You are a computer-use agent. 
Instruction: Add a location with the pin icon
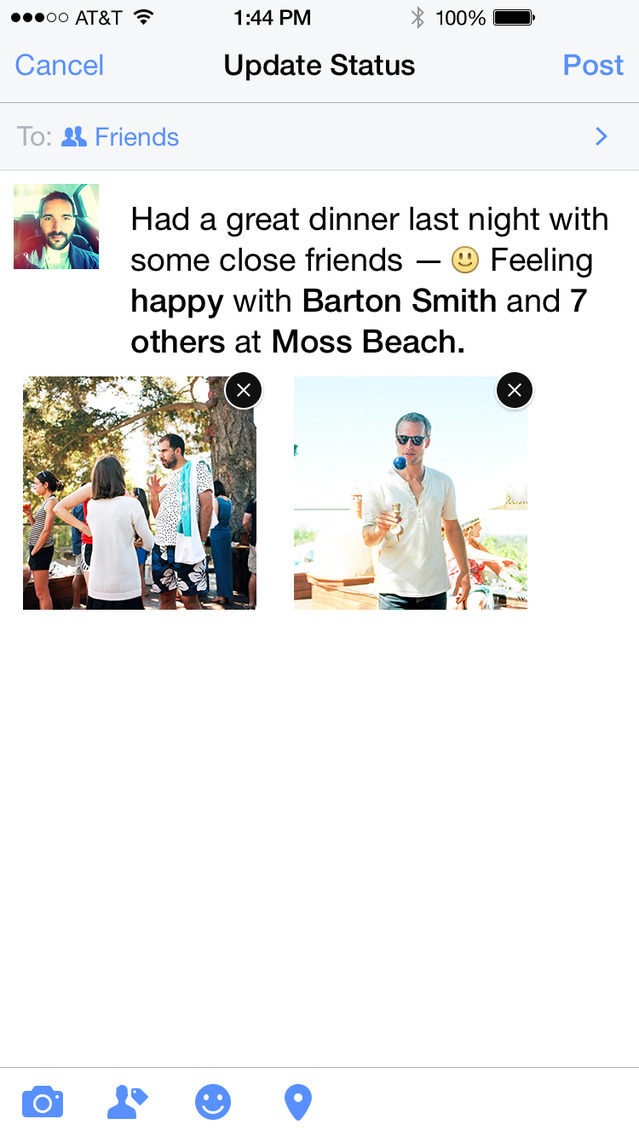pyautogui.click(x=298, y=1102)
